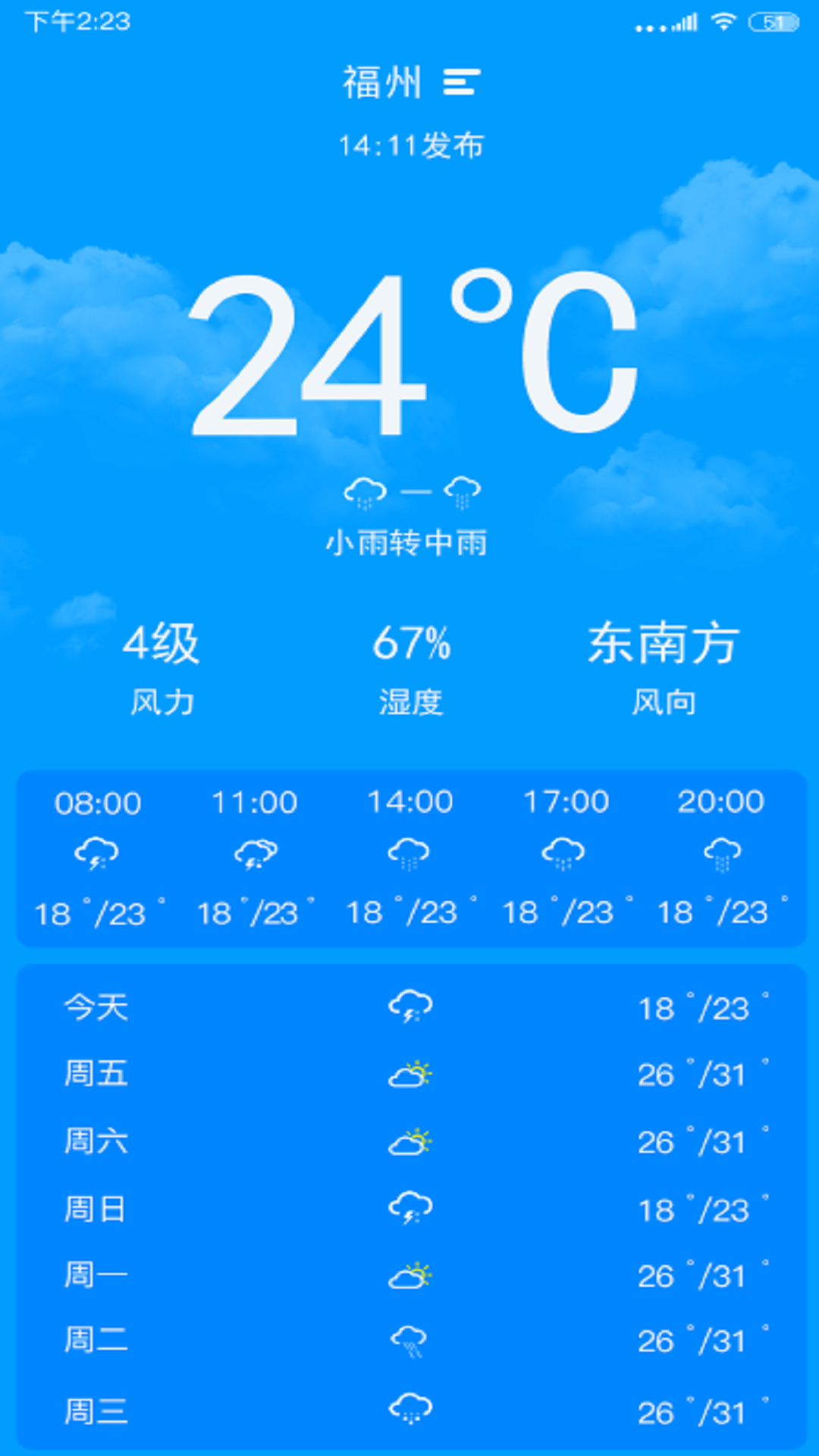Screen dimensions: 819x1456
Task: Toggle the 周日 thunderstorm forecast row
Action: pyautogui.click(x=409, y=1206)
